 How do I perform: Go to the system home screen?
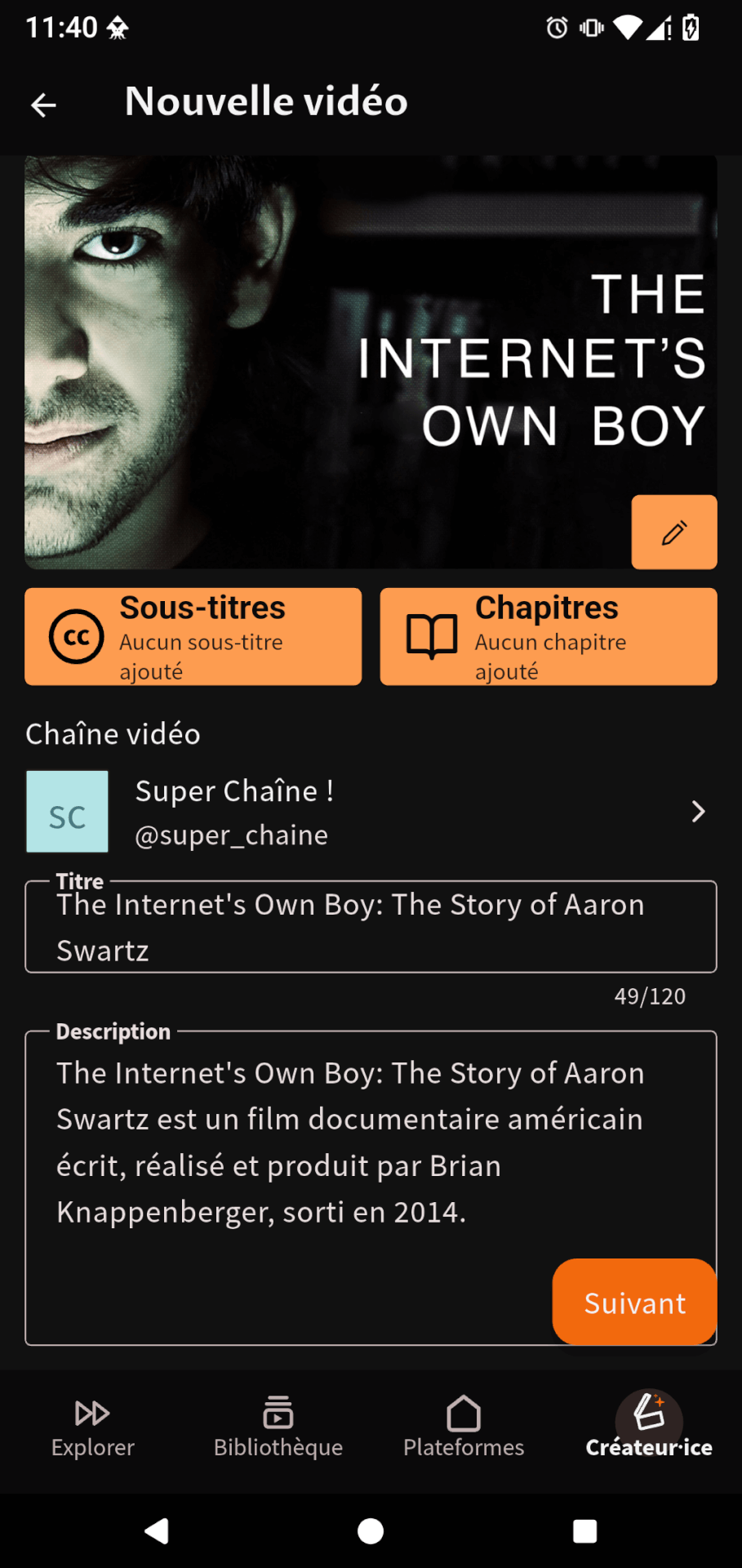point(371,1531)
